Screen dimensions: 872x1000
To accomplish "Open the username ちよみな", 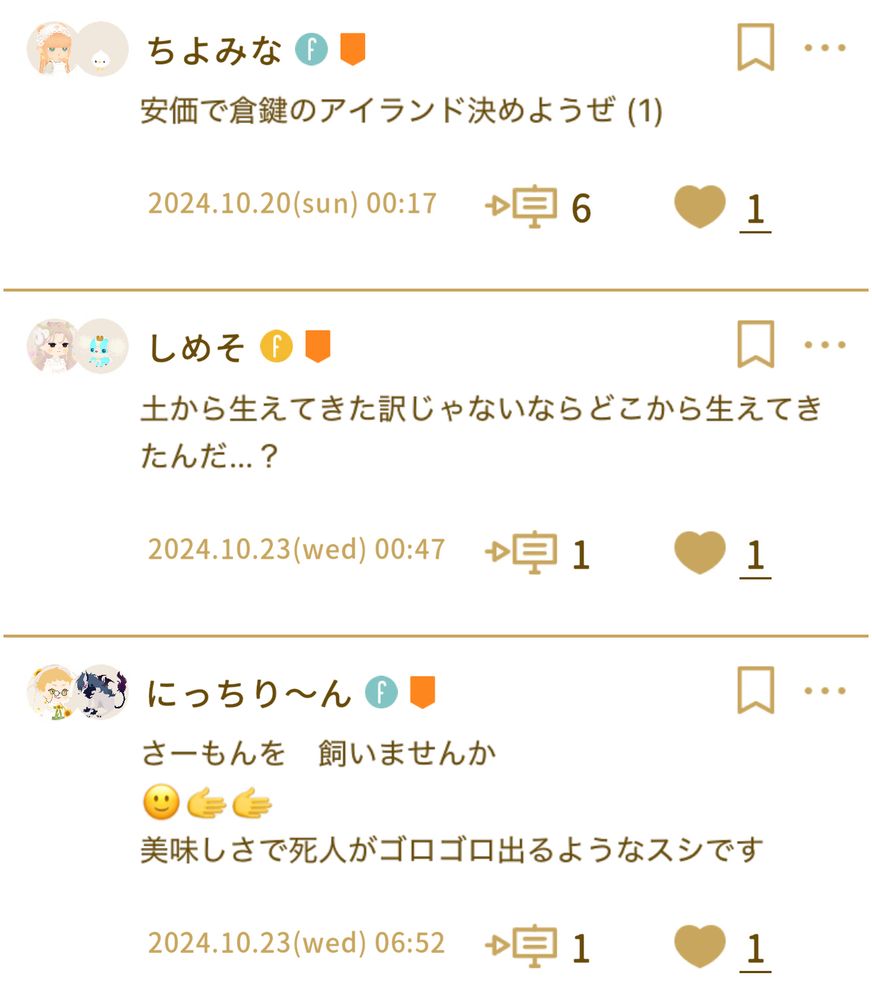I will [216, 46].
